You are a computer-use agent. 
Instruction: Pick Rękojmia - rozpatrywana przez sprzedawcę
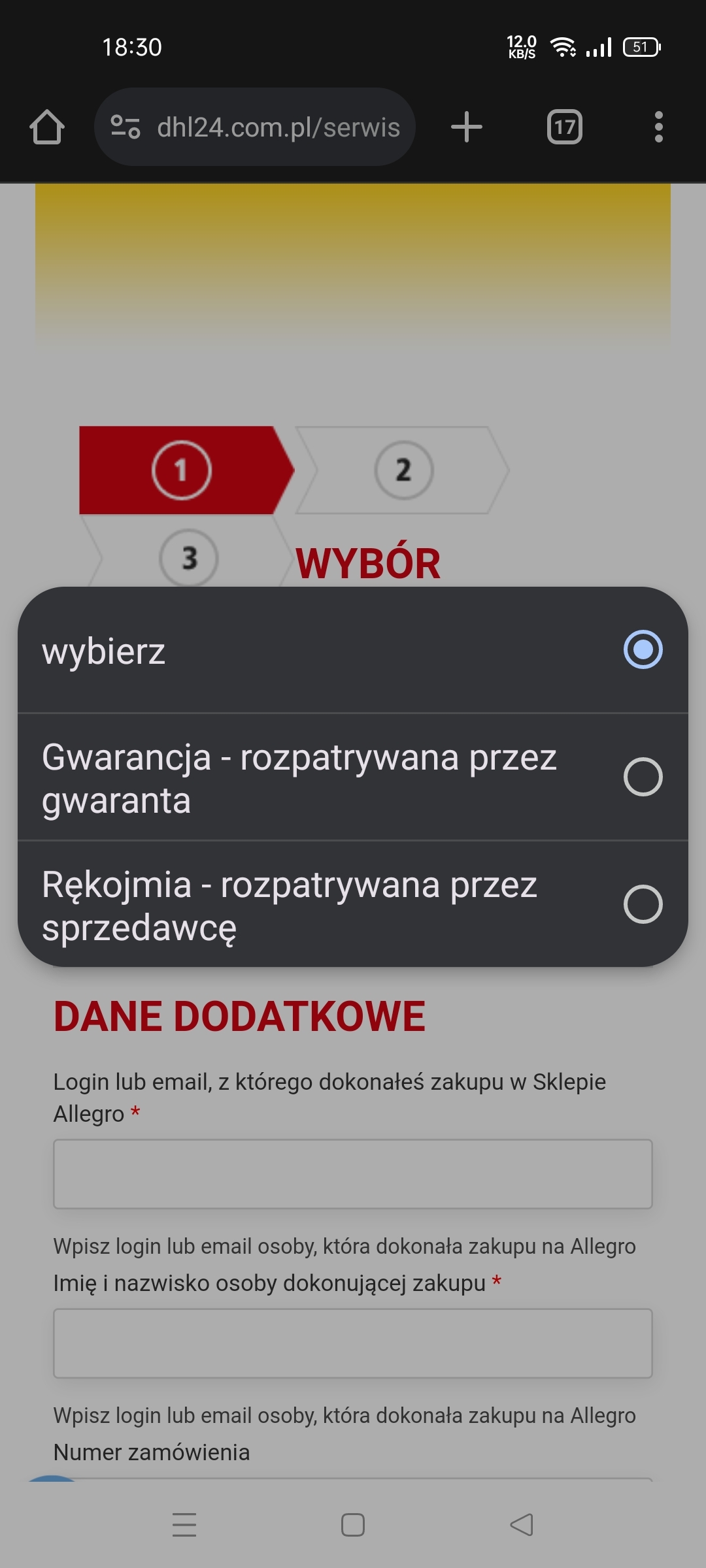point(353,905)
